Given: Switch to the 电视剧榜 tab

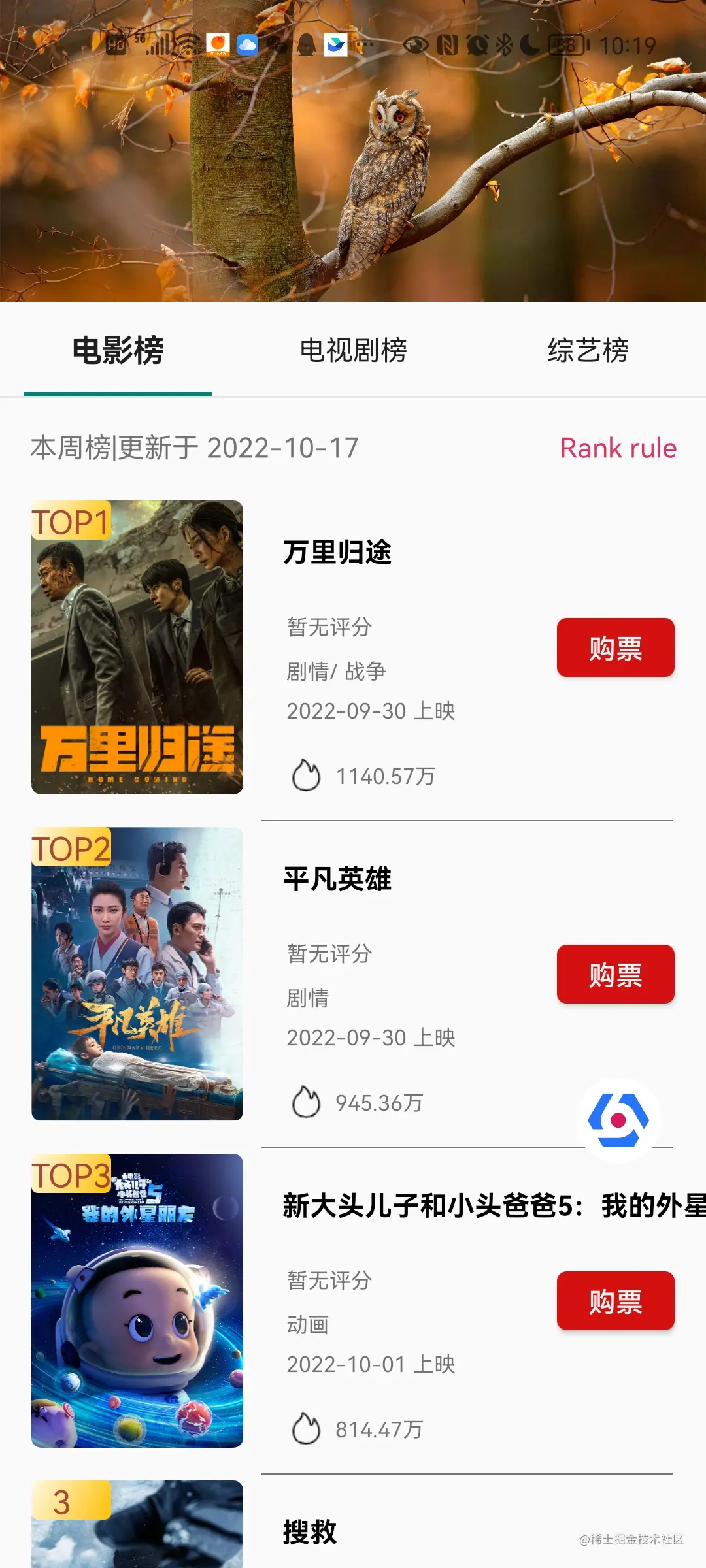Looking at the screenshot, I should pos(353,350).
